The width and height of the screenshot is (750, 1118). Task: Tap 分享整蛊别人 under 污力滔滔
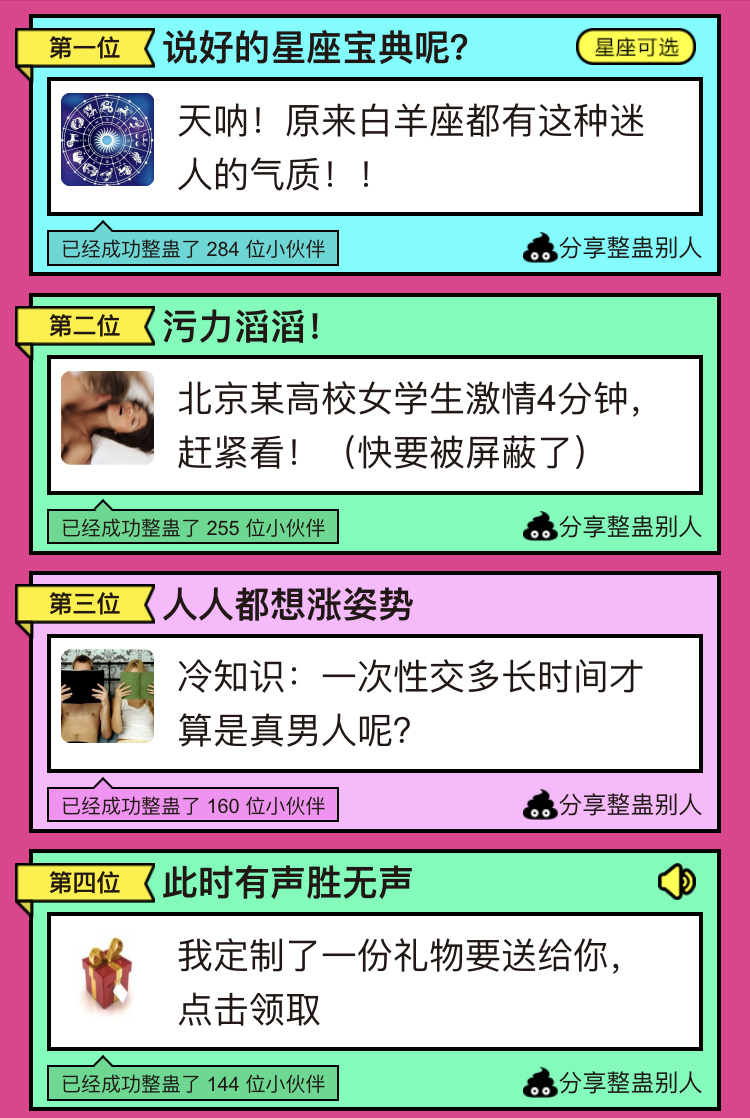612,526
